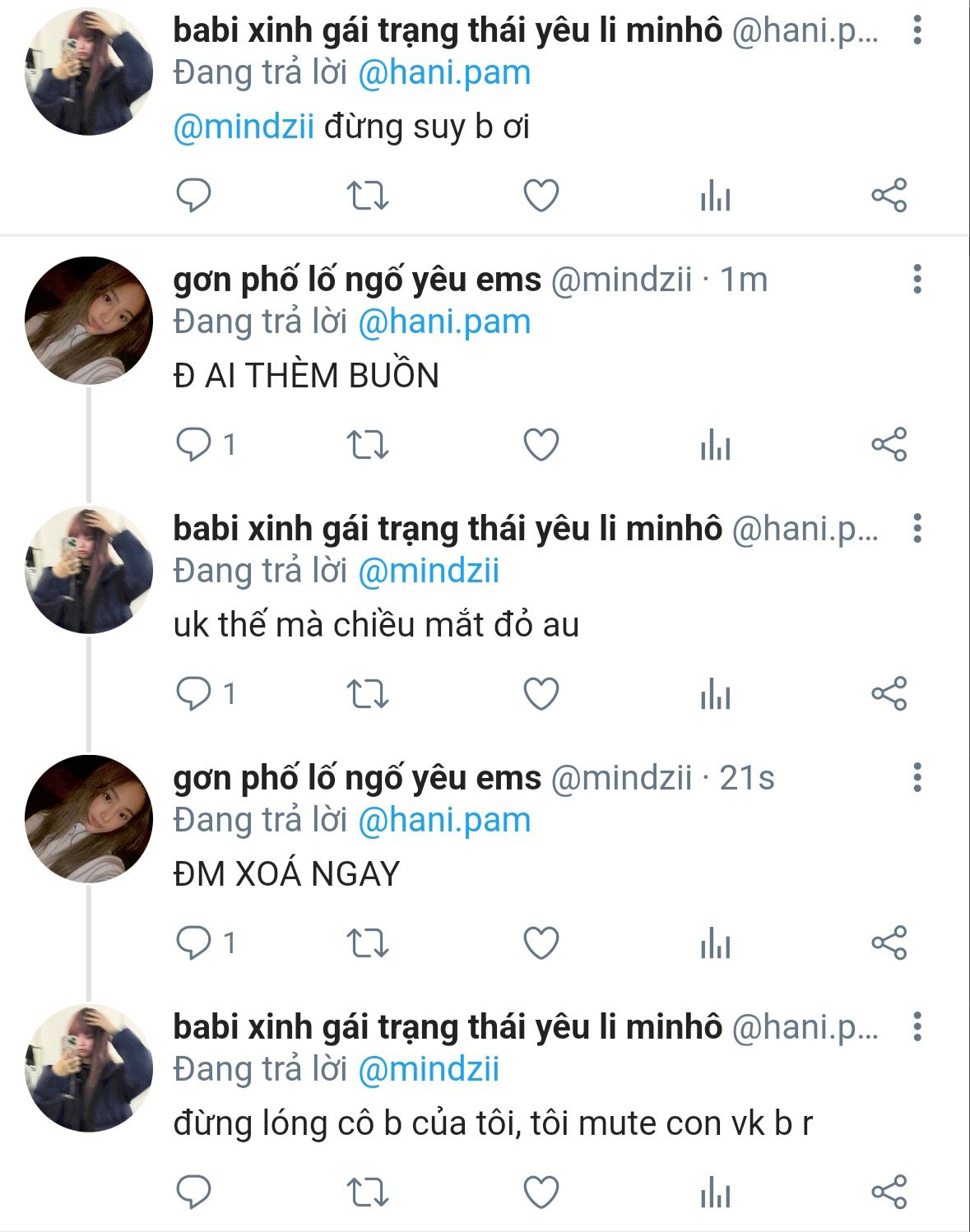Share the "Đ AI THÈM BUỒN" tweet
The height and width of the screenshot is (1232, 970).
(889, 445)
